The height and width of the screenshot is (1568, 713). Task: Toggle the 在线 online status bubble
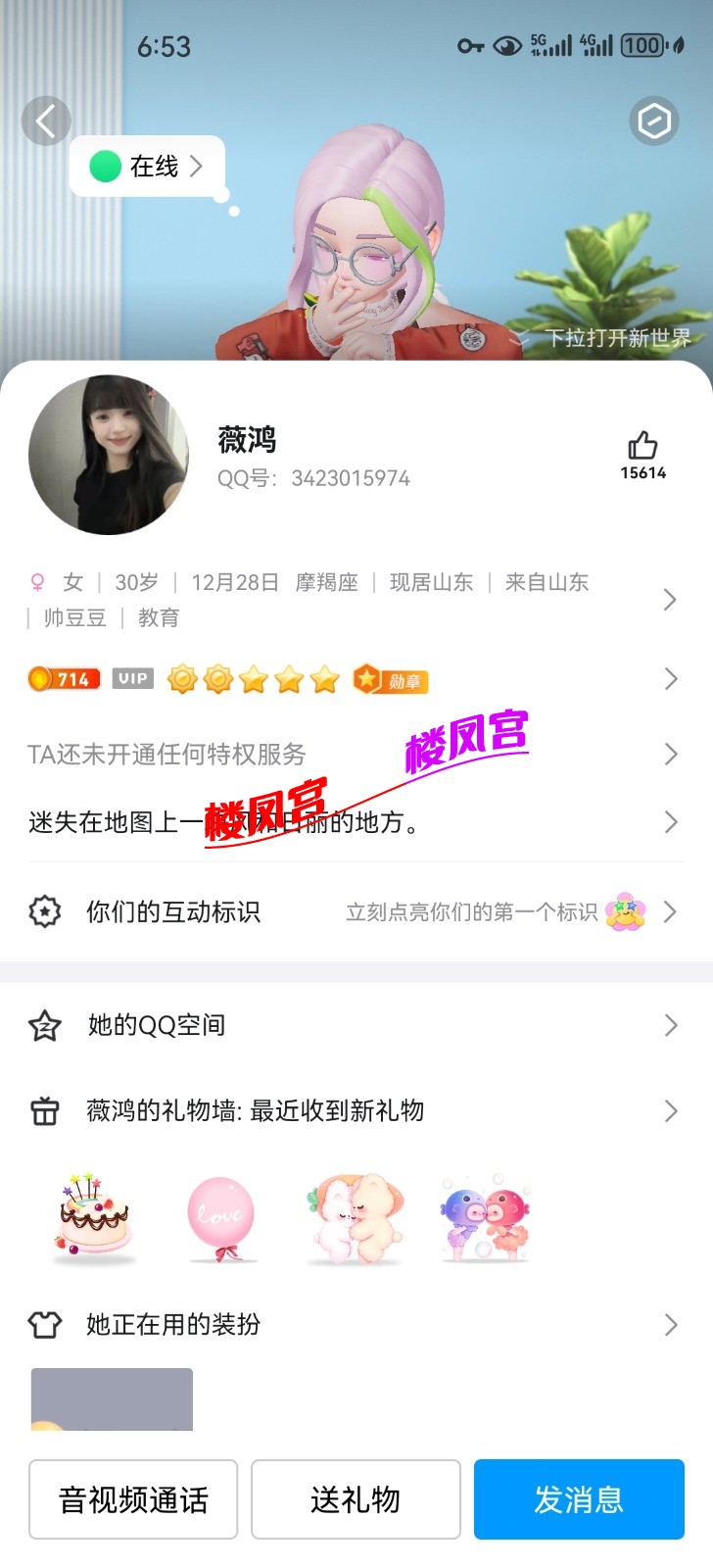coord(145,167)
